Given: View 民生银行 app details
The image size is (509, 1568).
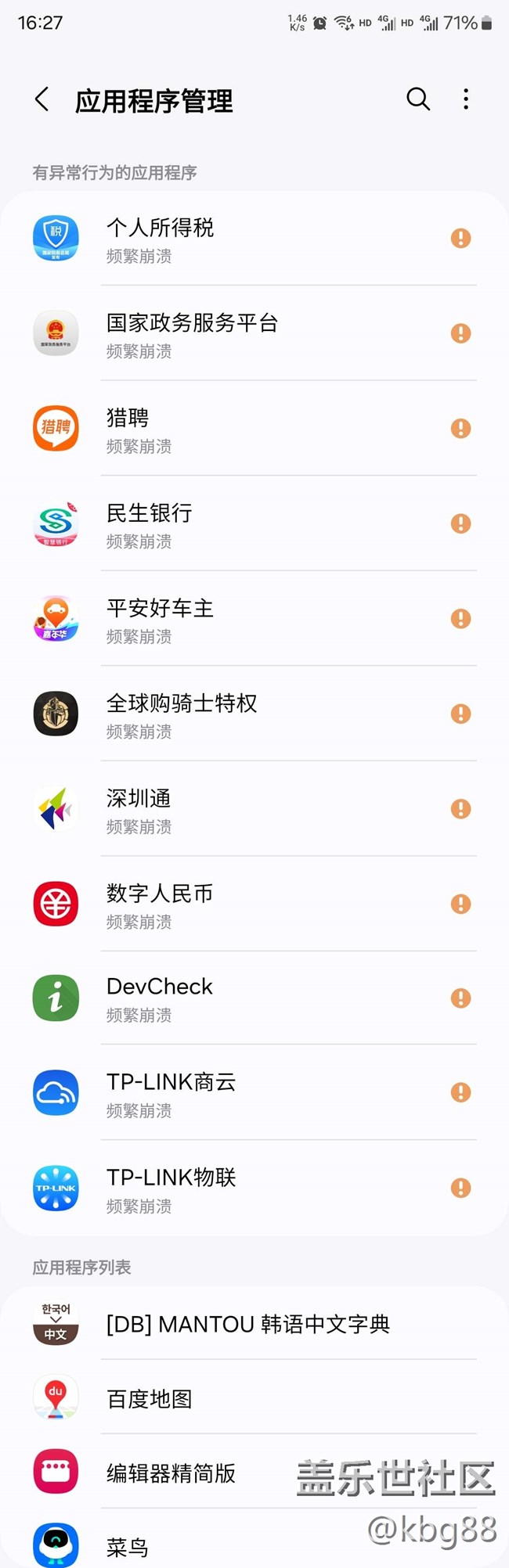Looking at the screenshot, I should click(254, 524).
